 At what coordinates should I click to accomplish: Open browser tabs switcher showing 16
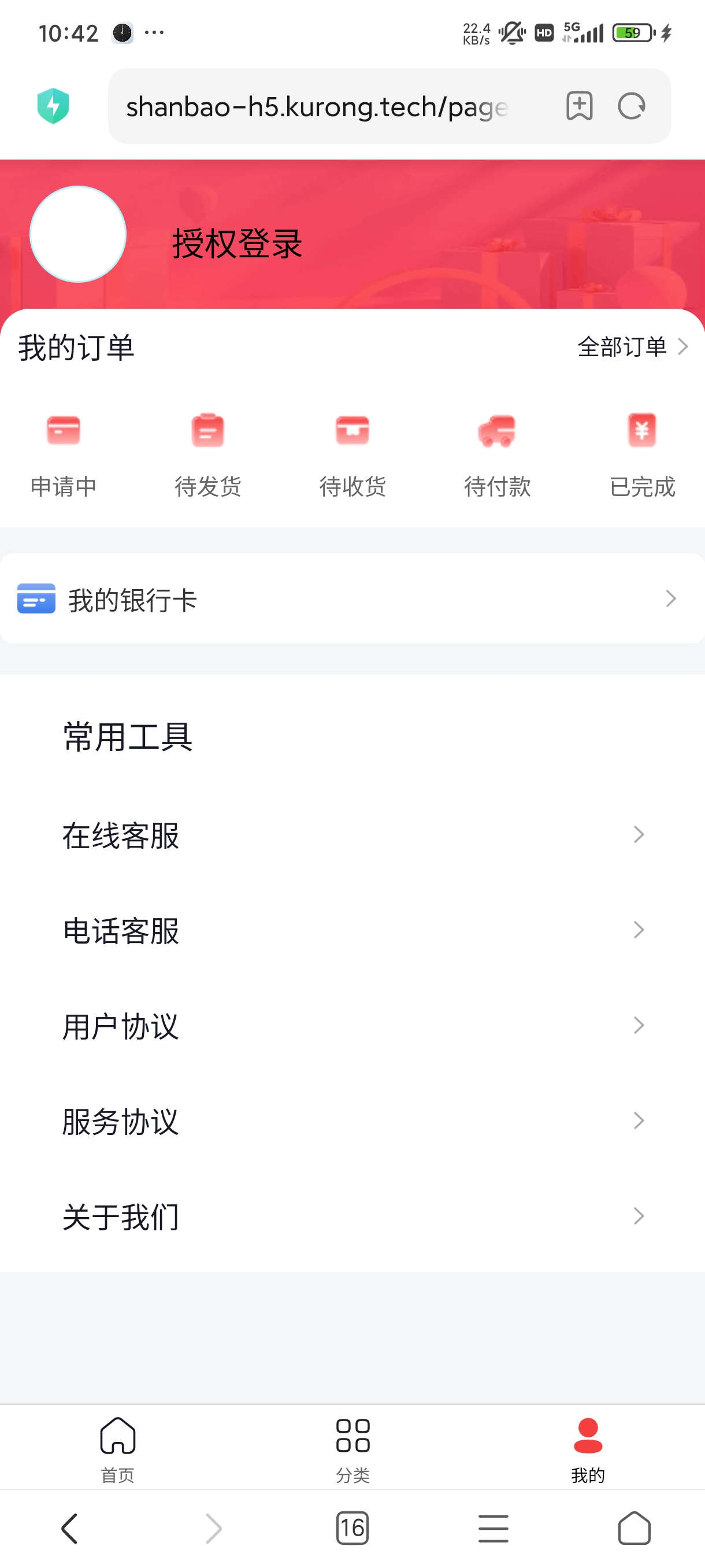[x=353, y=1528]
